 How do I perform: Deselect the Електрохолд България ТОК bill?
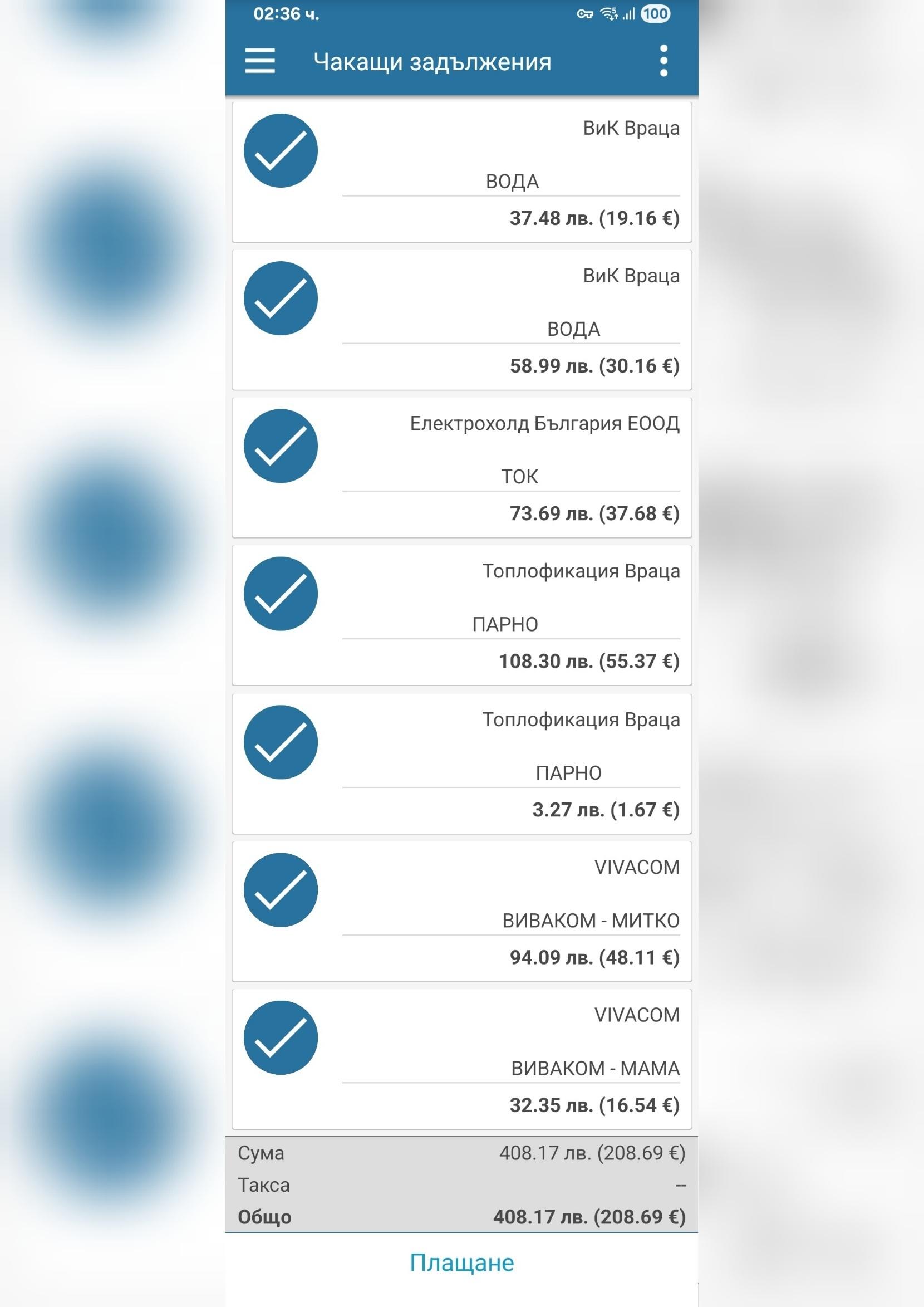281,446
